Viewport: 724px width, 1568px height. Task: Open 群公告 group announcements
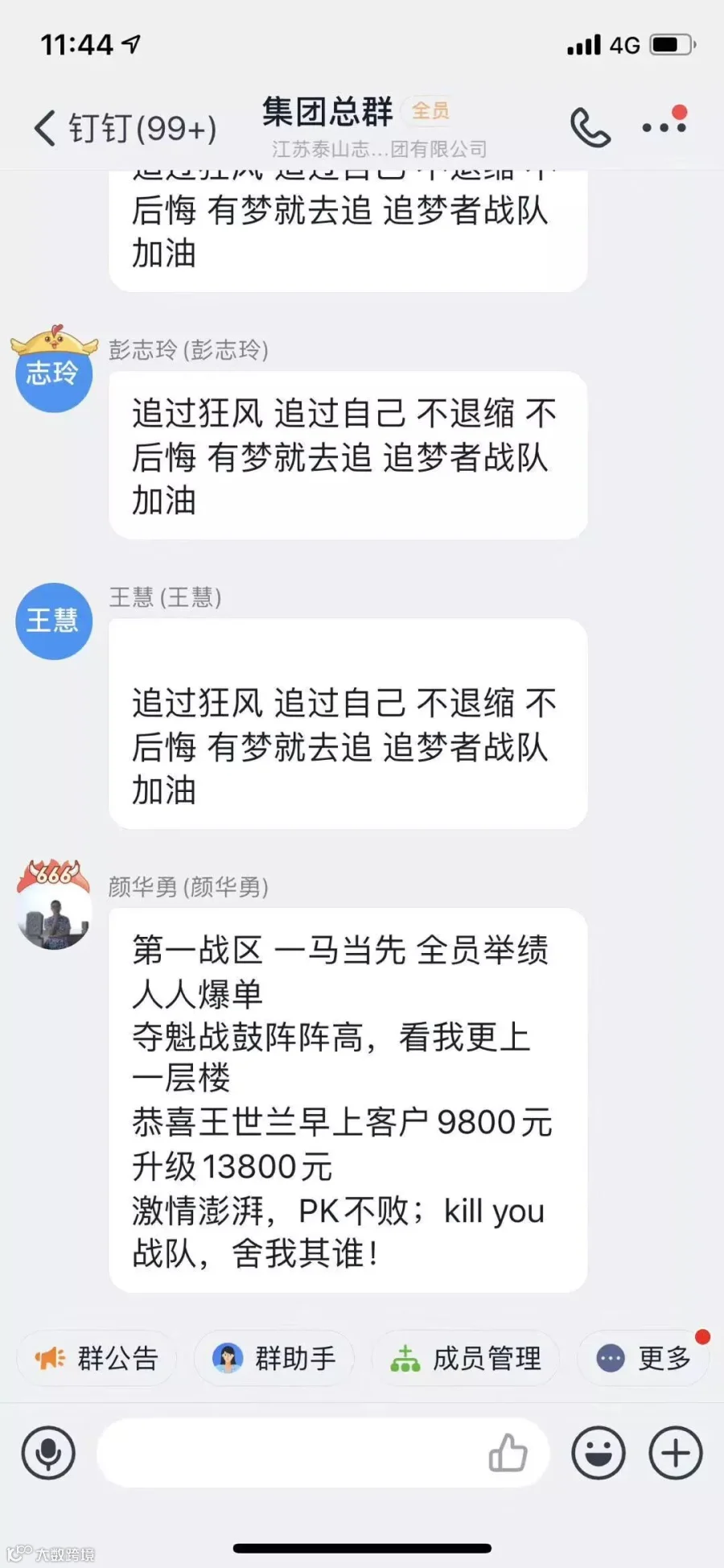tap(97, 1359)
